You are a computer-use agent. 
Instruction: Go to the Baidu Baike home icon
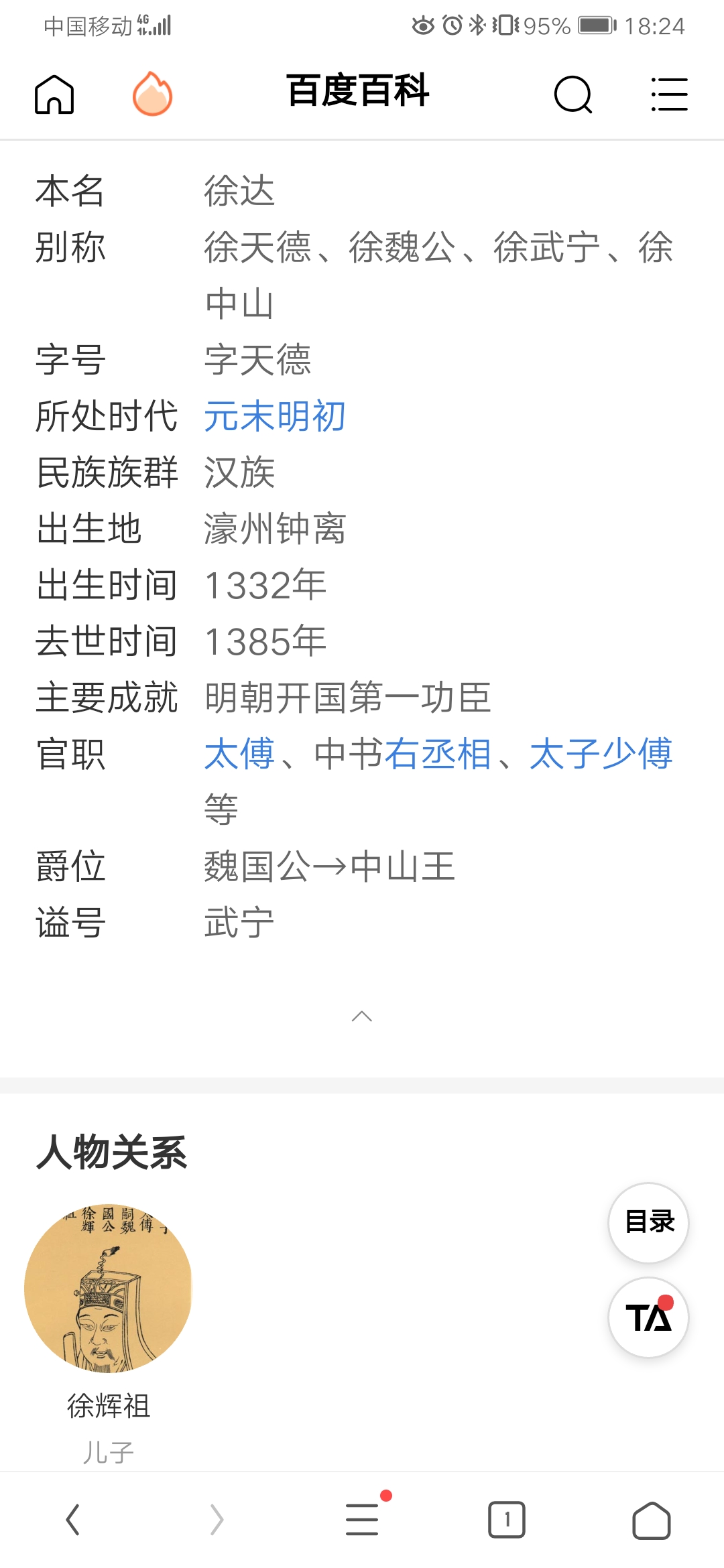(54, 94)
